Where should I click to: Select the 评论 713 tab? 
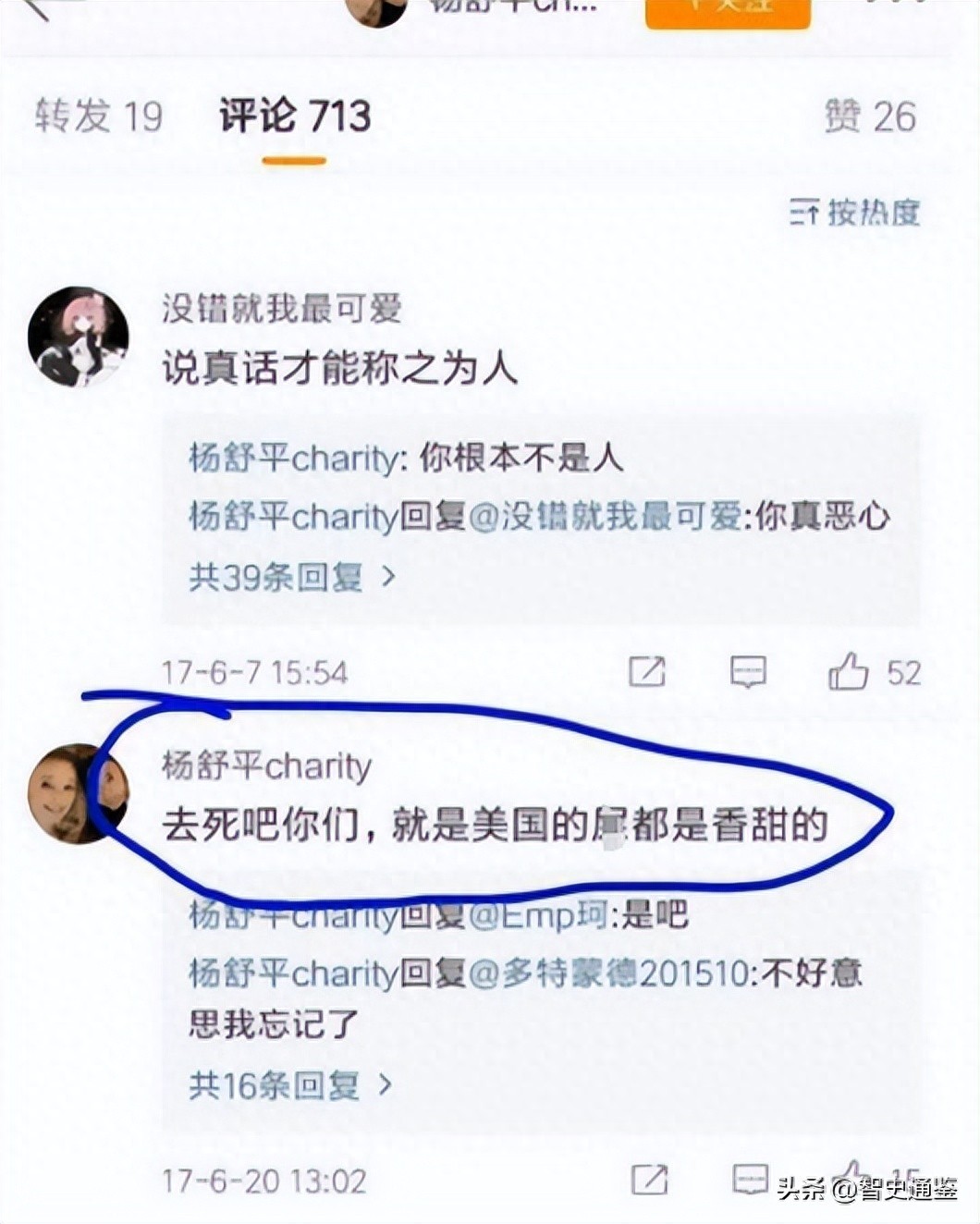(x=294, y=116)
